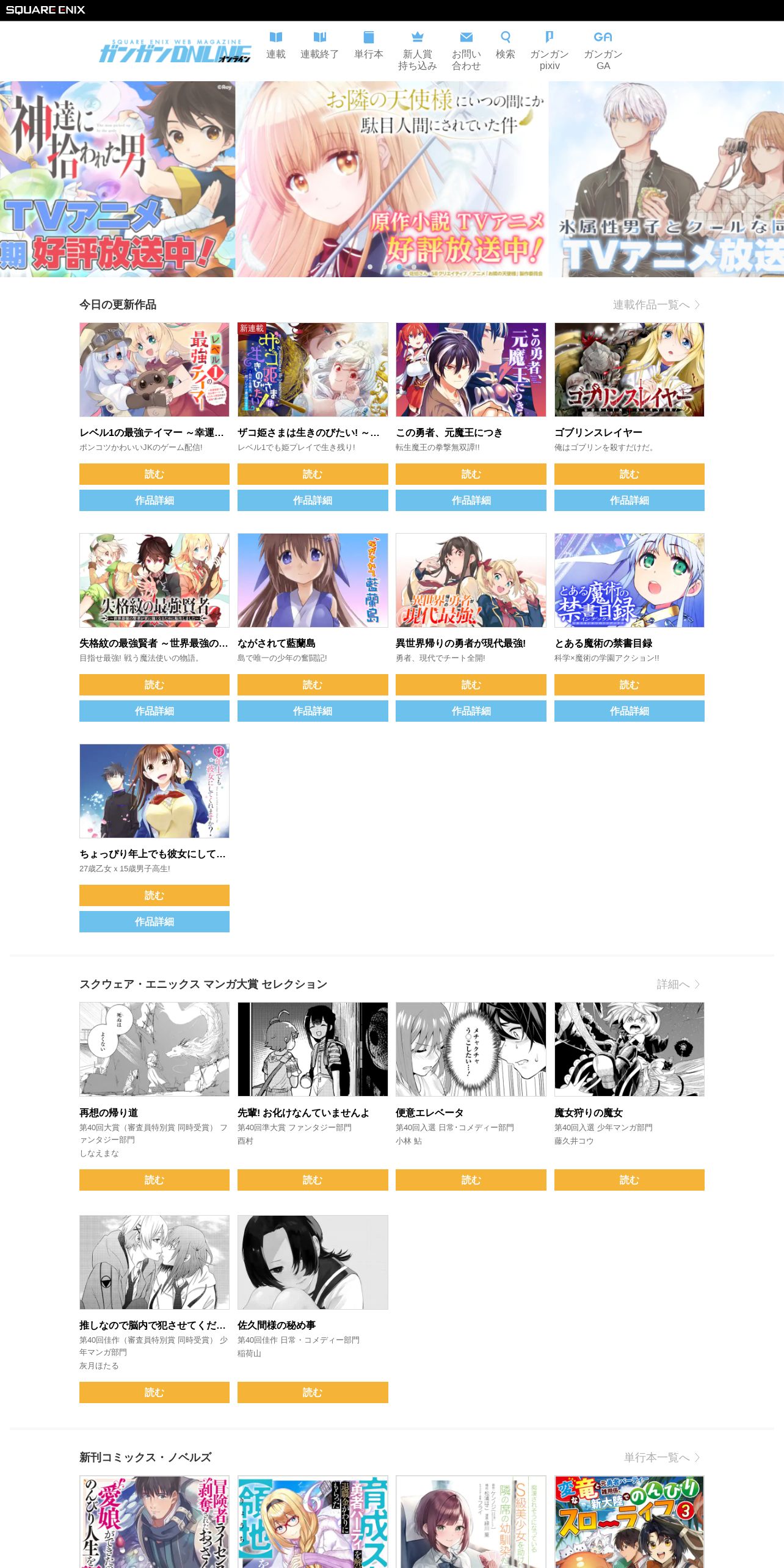Screen dimensions: 784x1568
Task: View 作品詳細 for とある魔術の禁書目録
Action: [630, 711]
